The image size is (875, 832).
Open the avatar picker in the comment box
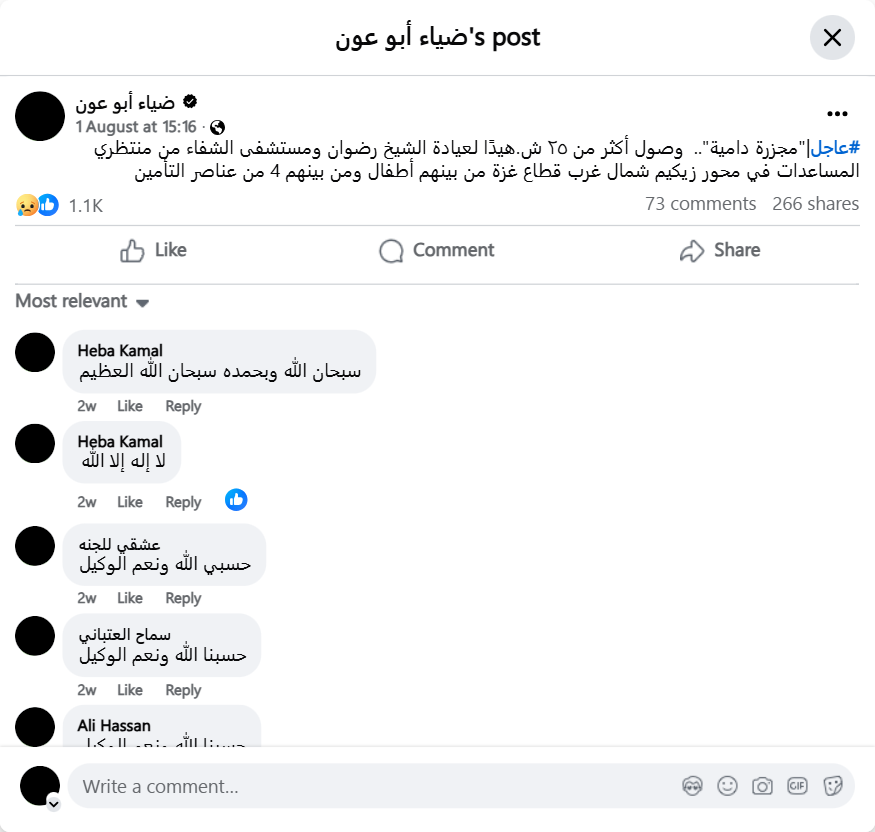pos(692,786)
